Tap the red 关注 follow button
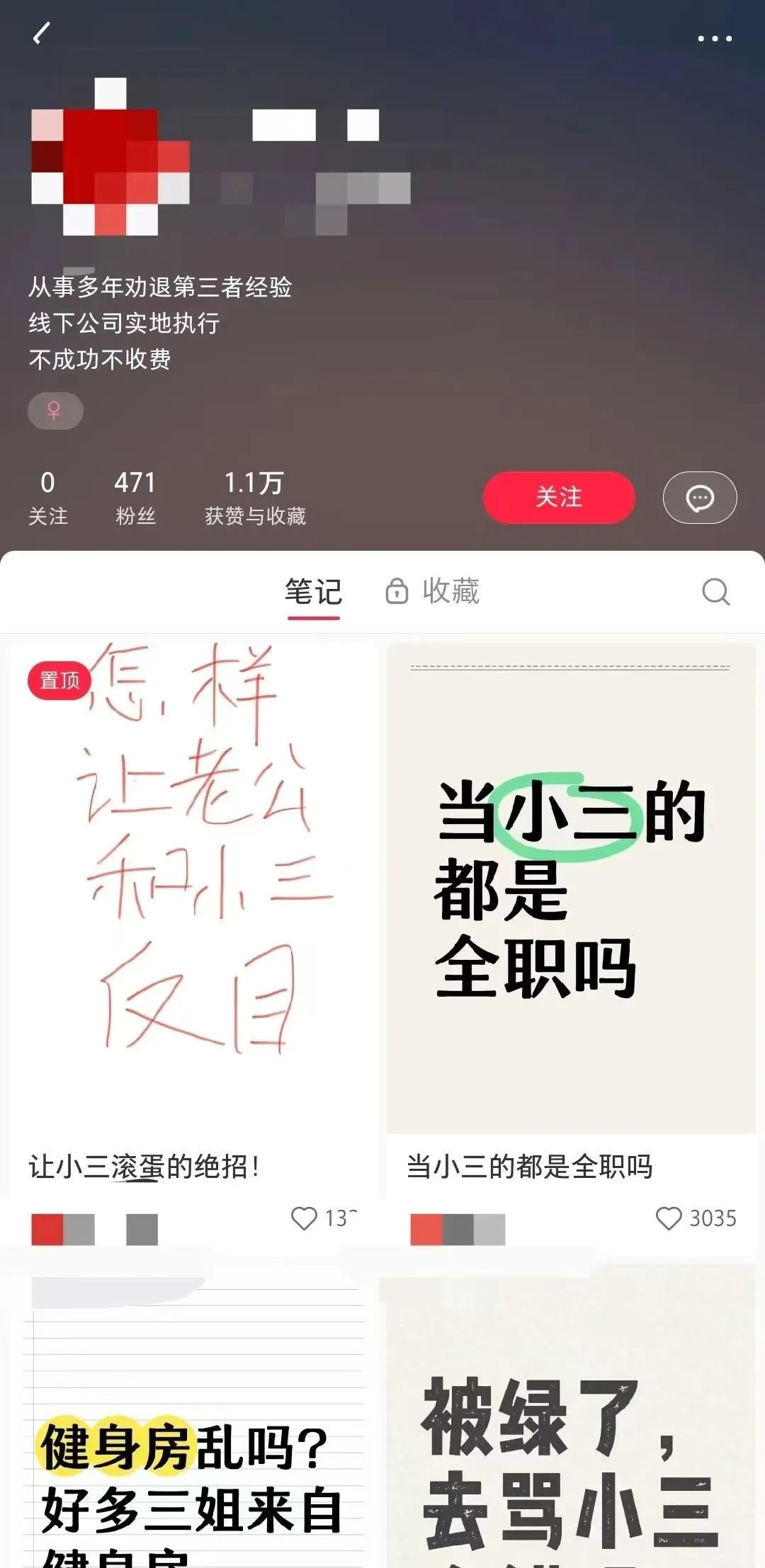Viewport: 765px width, 1568px height. tap(559, 497)
